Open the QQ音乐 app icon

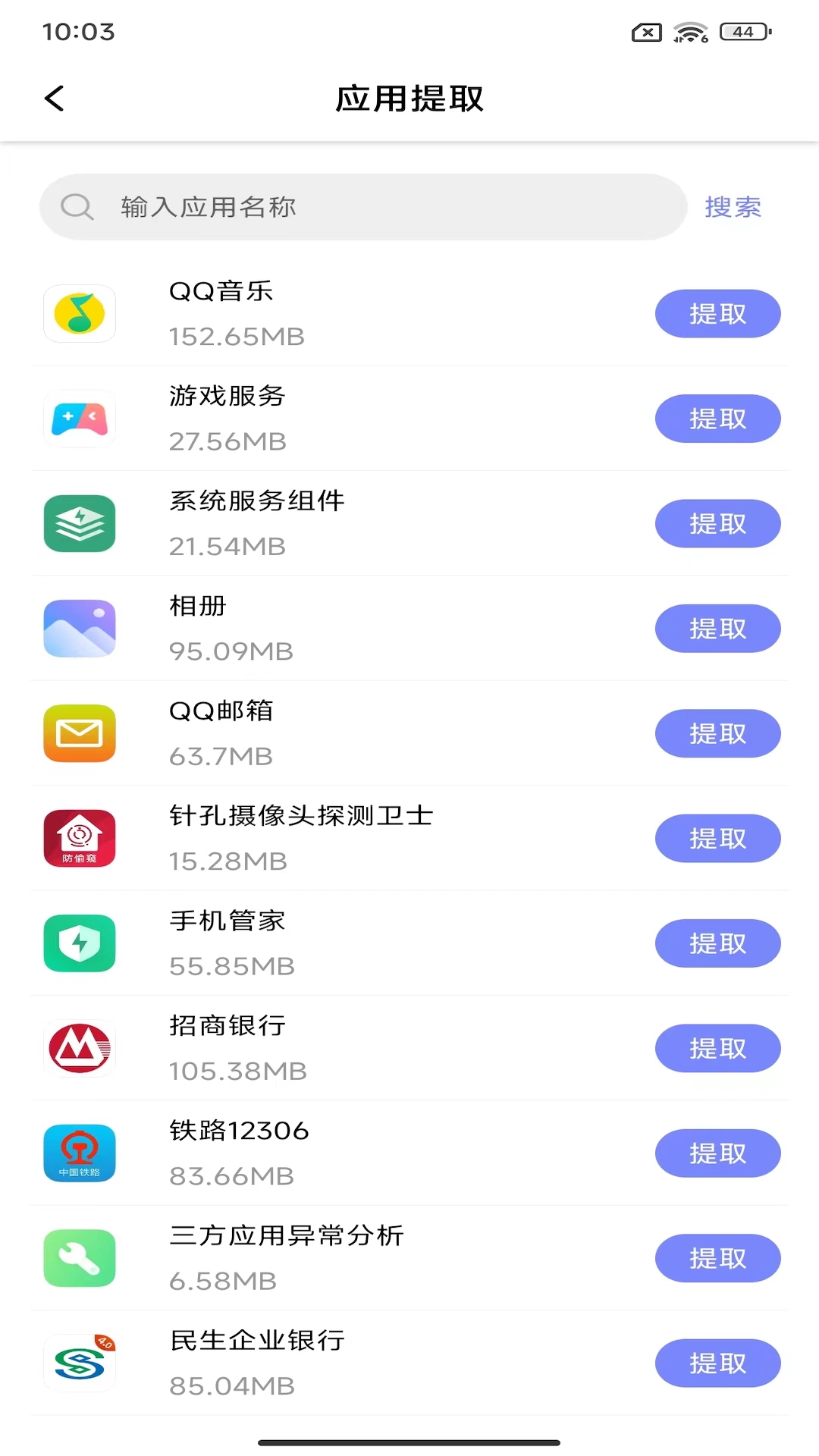pos(79,313)
